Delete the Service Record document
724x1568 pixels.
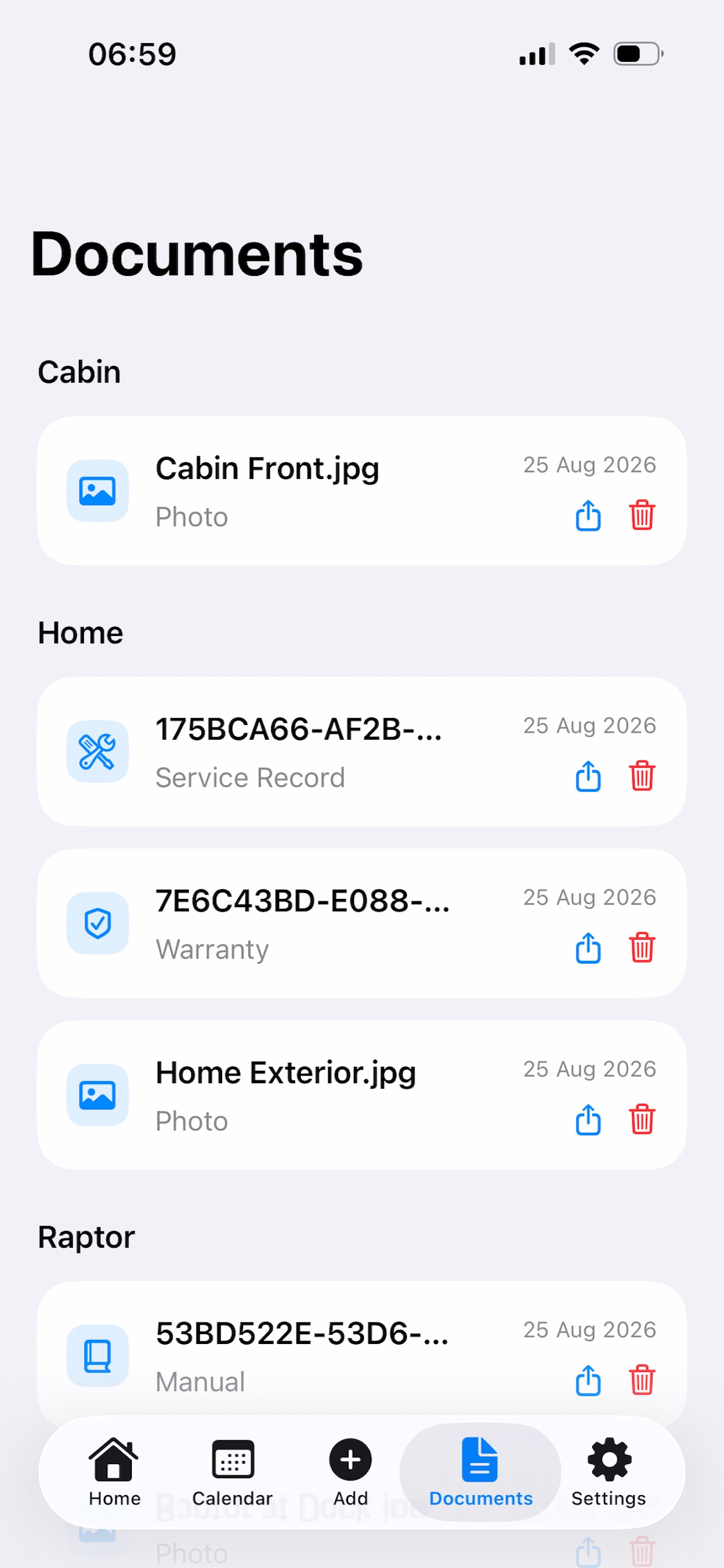[642, 776]
